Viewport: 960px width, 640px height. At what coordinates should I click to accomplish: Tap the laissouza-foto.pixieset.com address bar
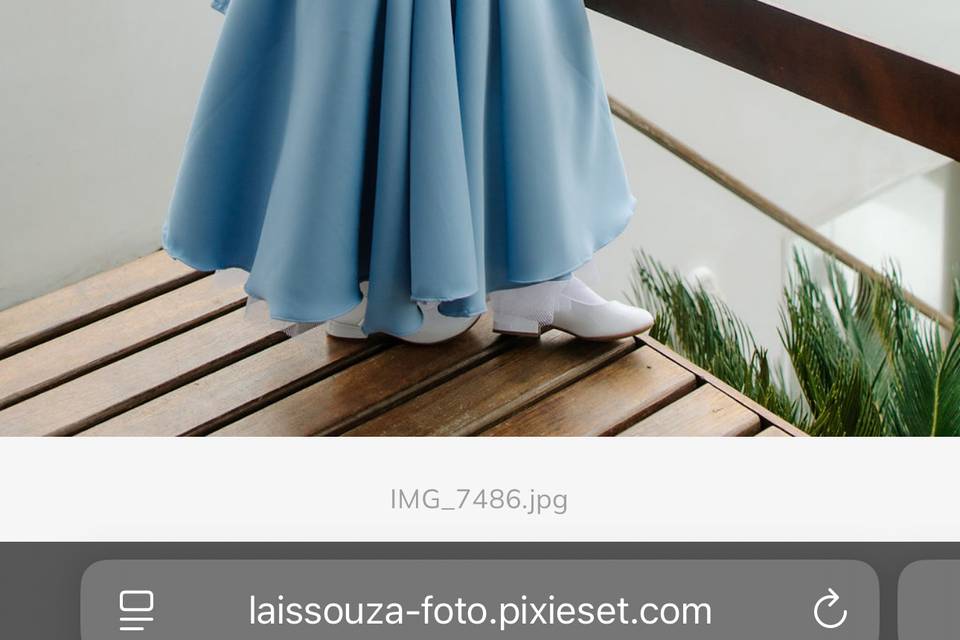[480, 610]
